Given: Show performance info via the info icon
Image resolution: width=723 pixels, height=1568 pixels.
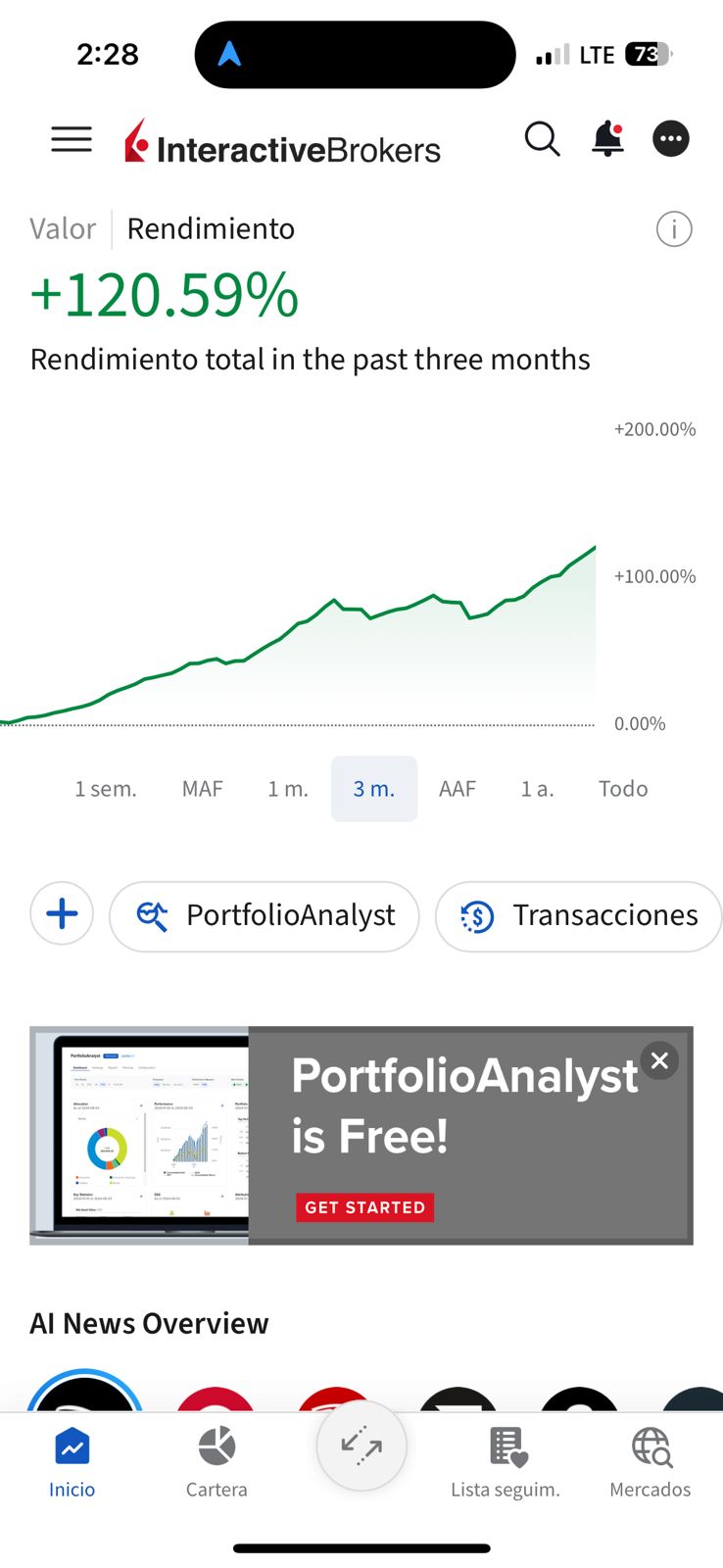Looking at the screenshot, I should point(674,229).
